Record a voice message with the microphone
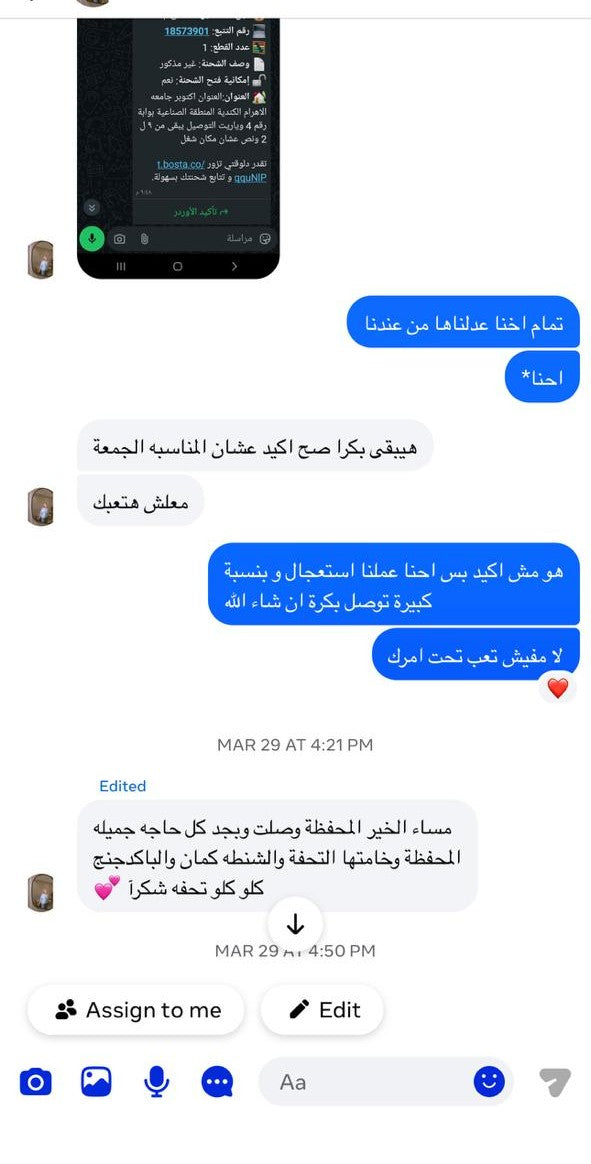 [x=156, y=1082]
